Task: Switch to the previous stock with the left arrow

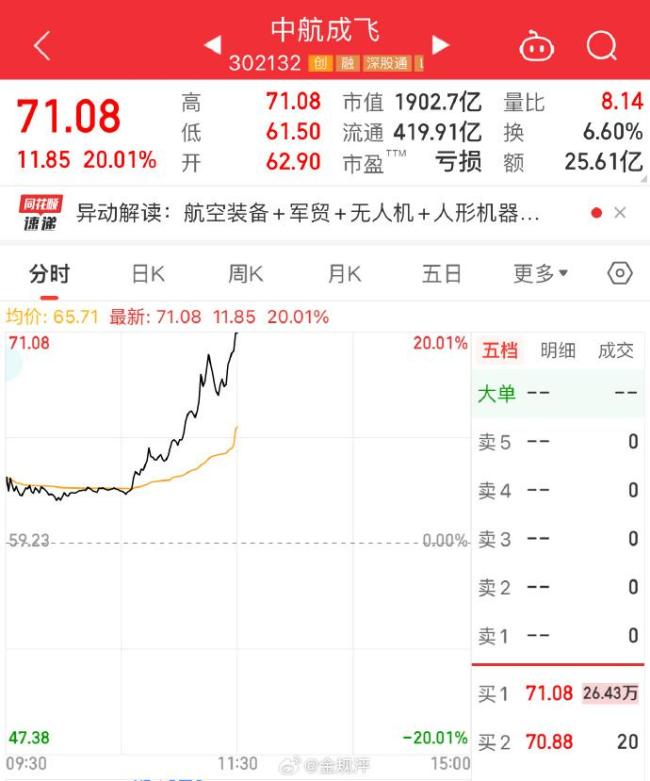Action: tap(212, 45)
